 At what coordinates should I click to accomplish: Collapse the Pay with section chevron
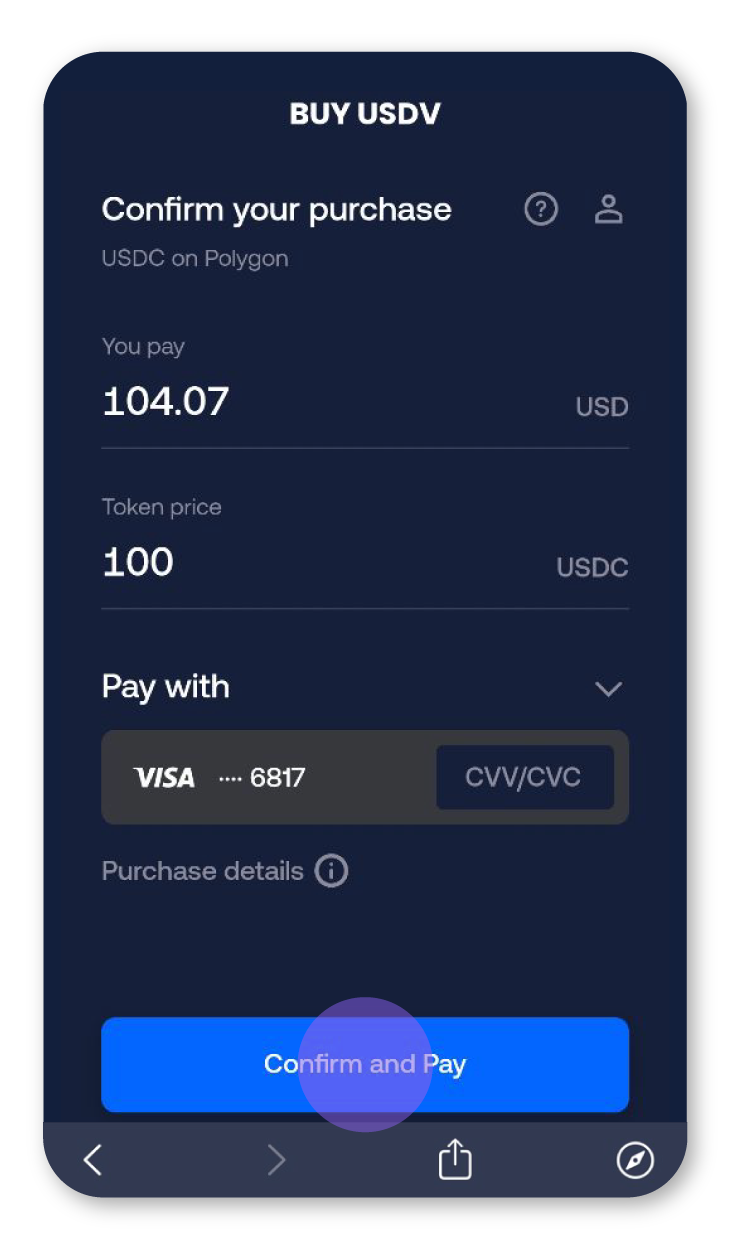[x=608, y=689]
